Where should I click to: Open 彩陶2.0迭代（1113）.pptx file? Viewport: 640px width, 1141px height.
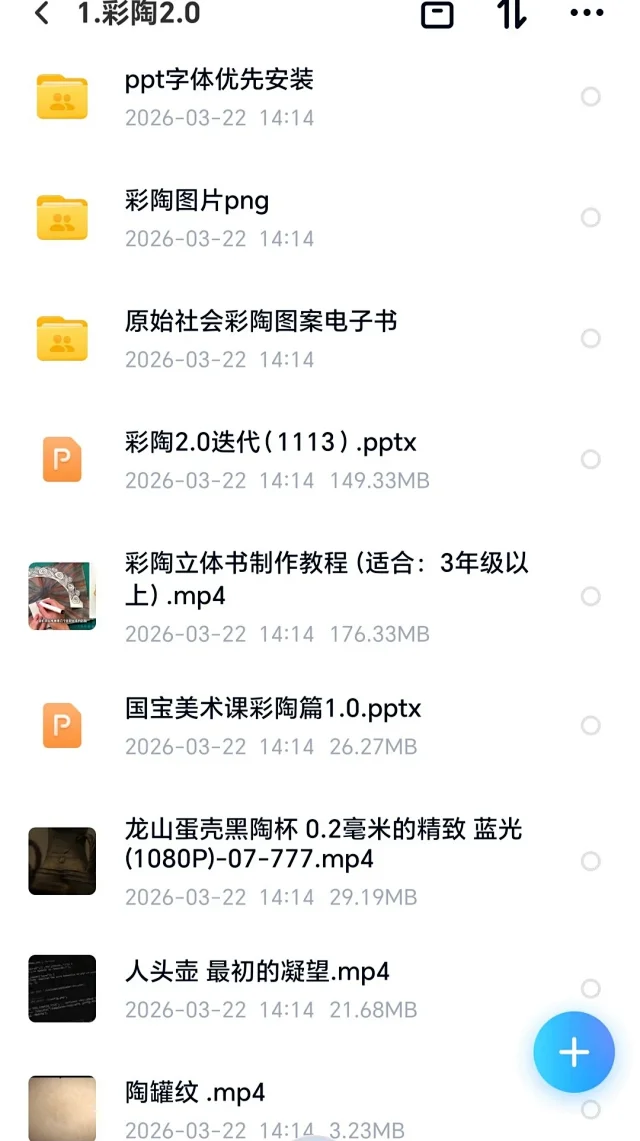tap(271, 442)
